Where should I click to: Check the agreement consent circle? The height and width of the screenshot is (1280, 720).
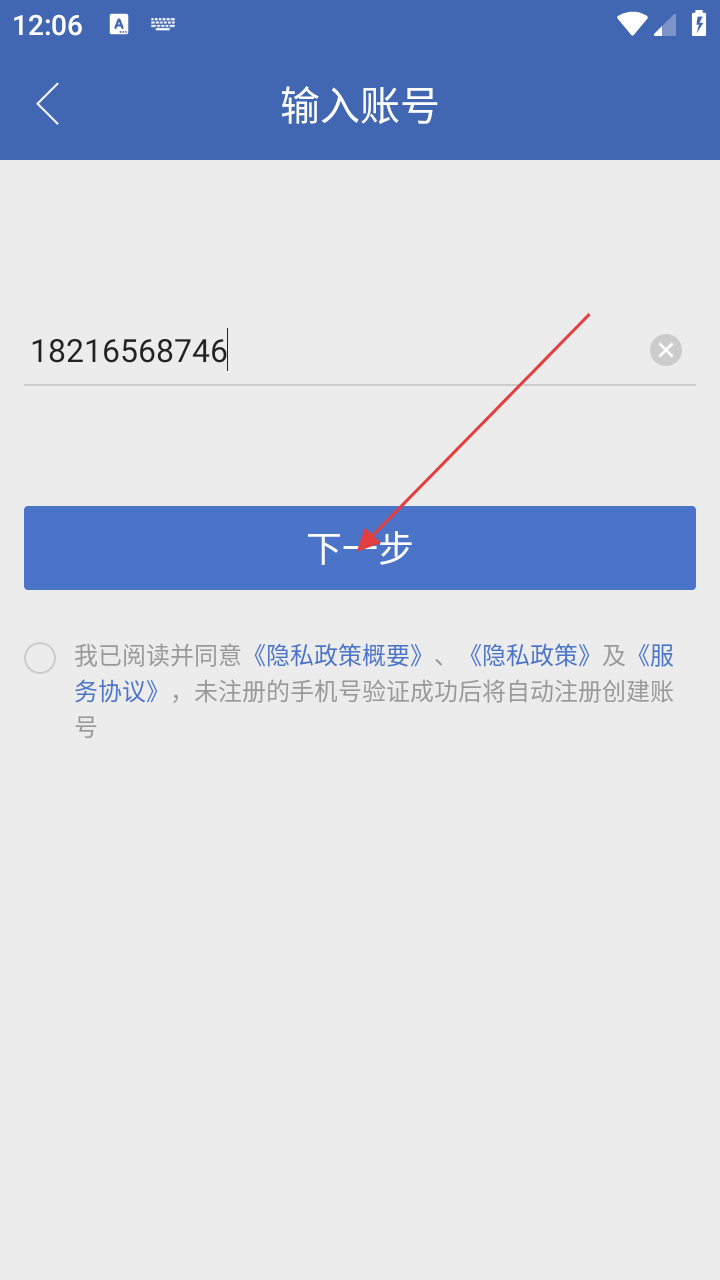tap(40, 658)
